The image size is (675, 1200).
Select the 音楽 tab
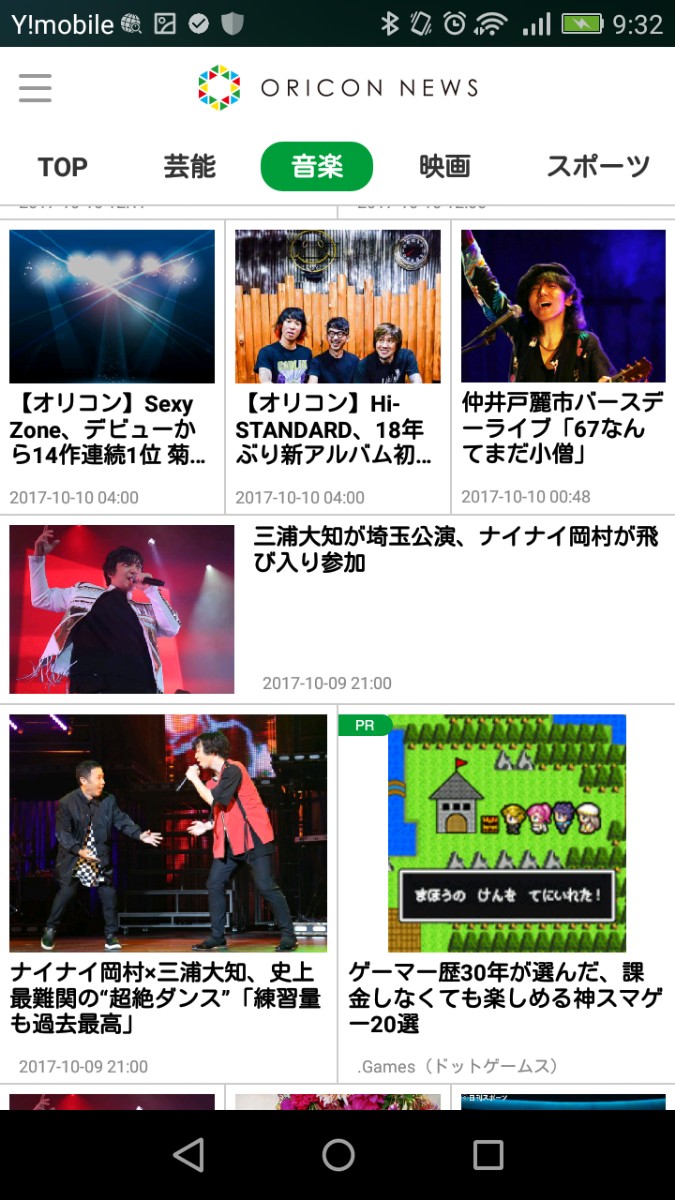[316, 167]
